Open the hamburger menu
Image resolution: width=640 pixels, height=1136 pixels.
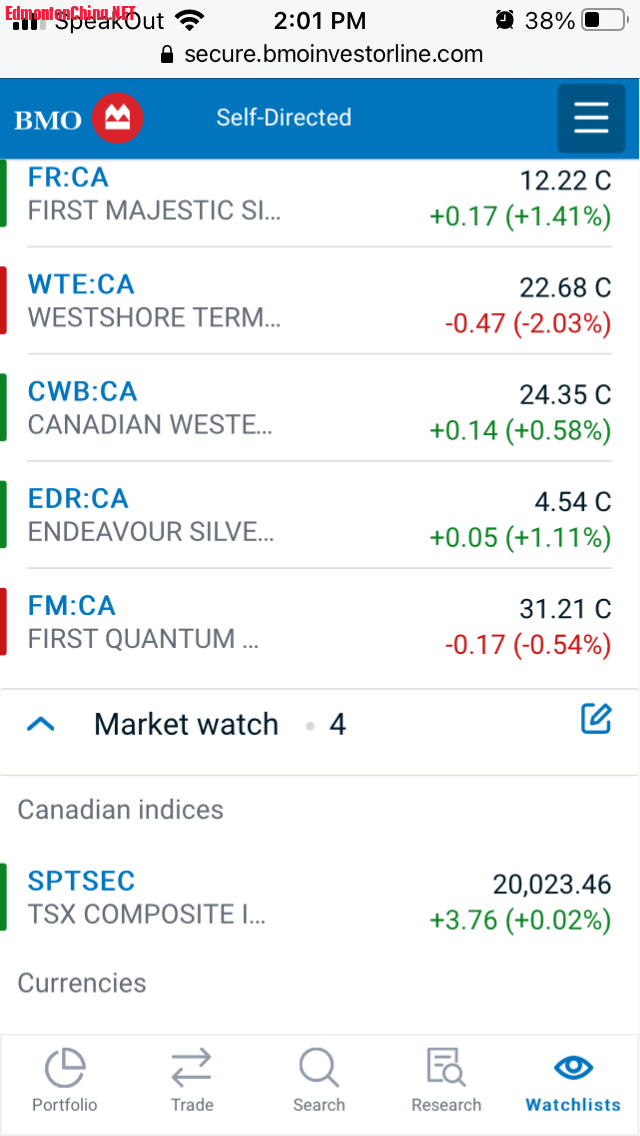[591, 118]
